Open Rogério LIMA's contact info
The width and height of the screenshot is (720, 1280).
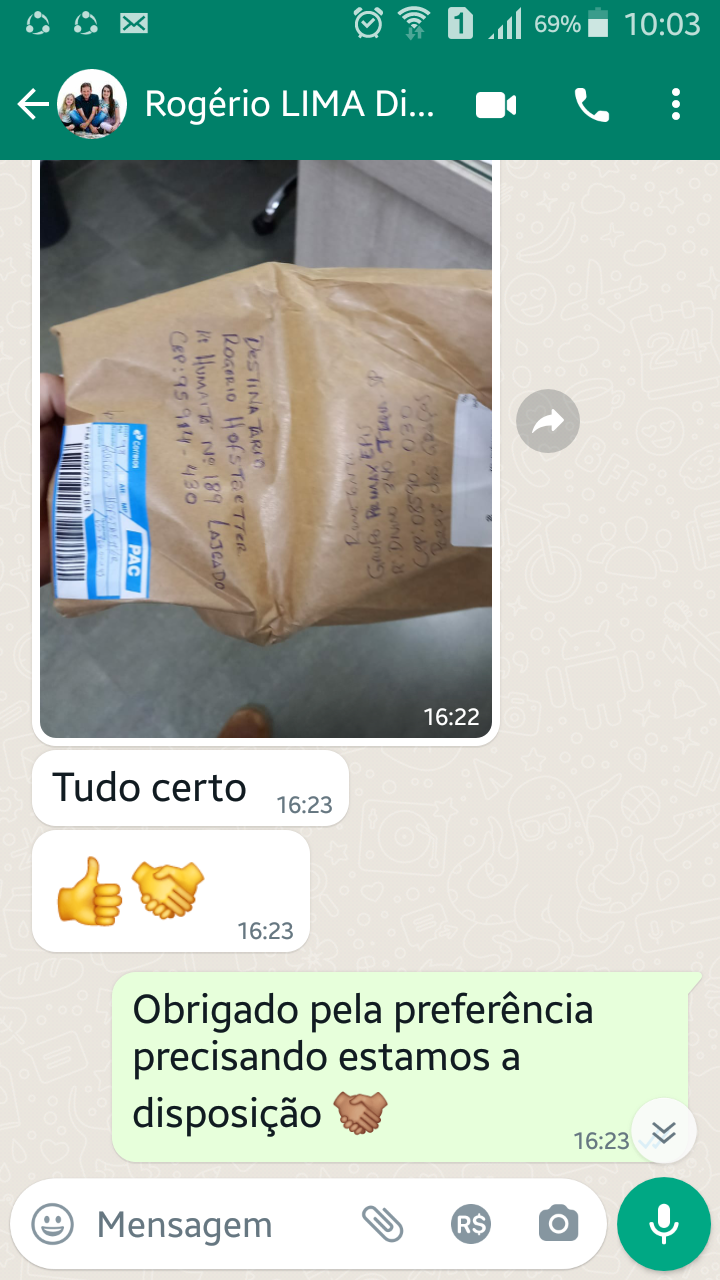pyautogui.click(x=290, y=104)
